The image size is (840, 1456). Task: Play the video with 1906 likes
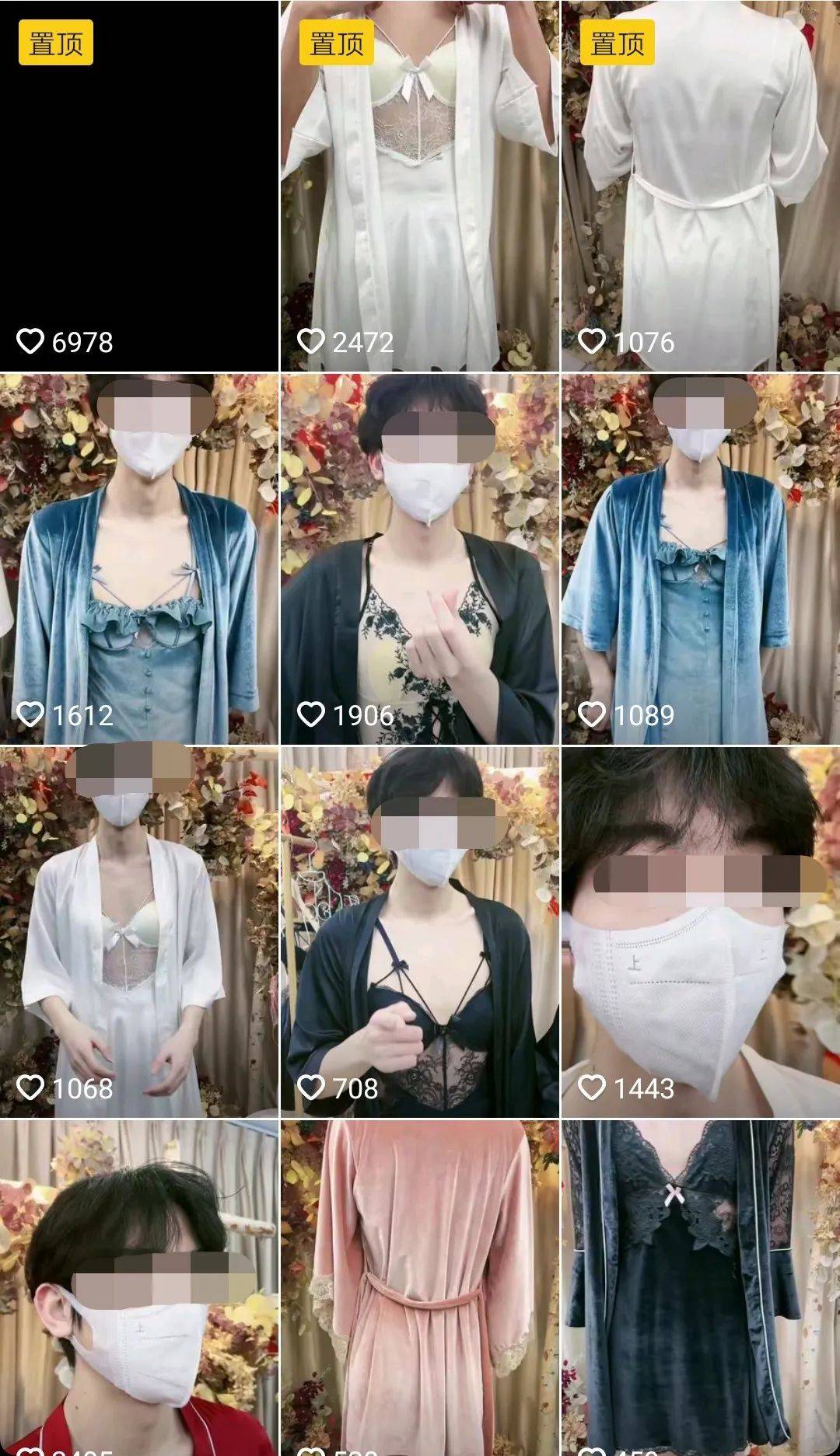419,560
